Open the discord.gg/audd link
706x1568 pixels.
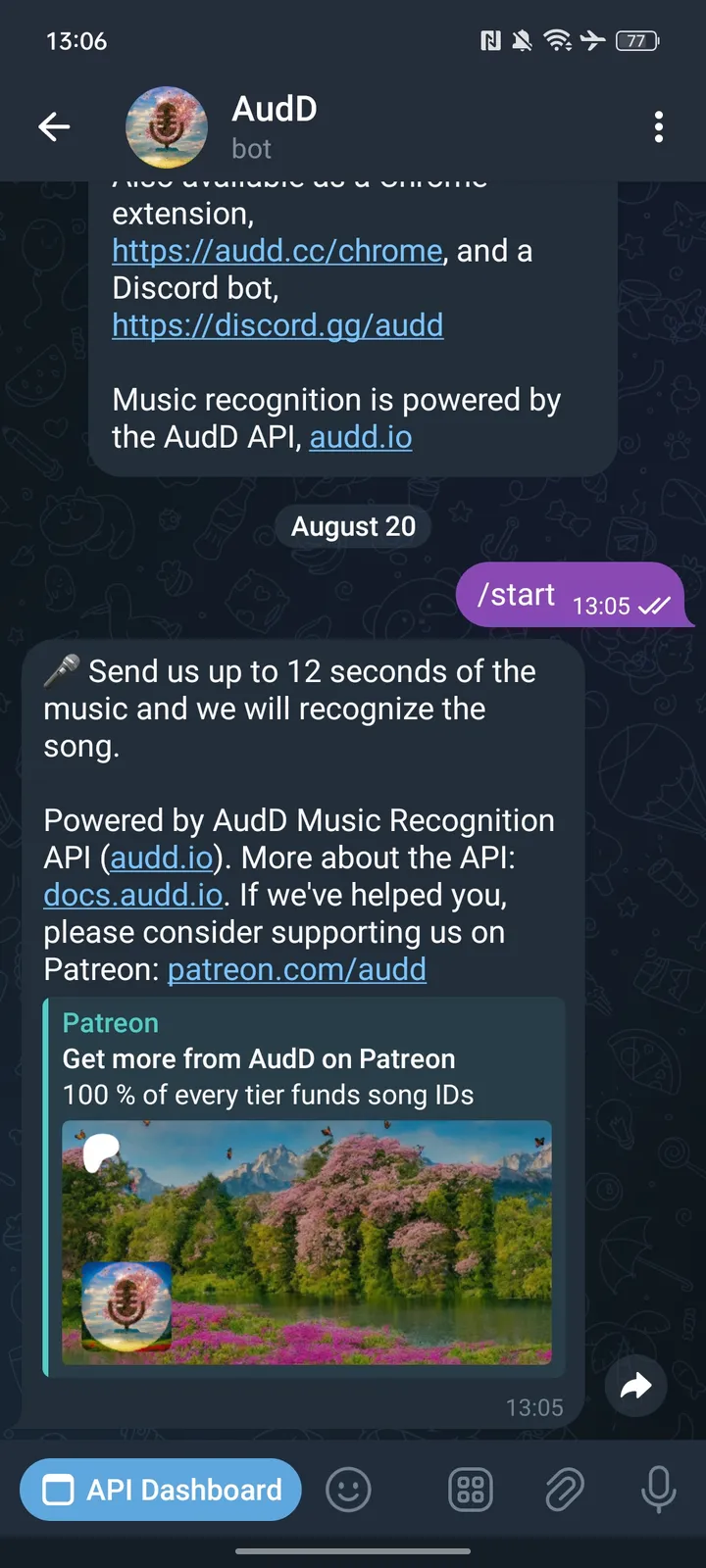277,324
